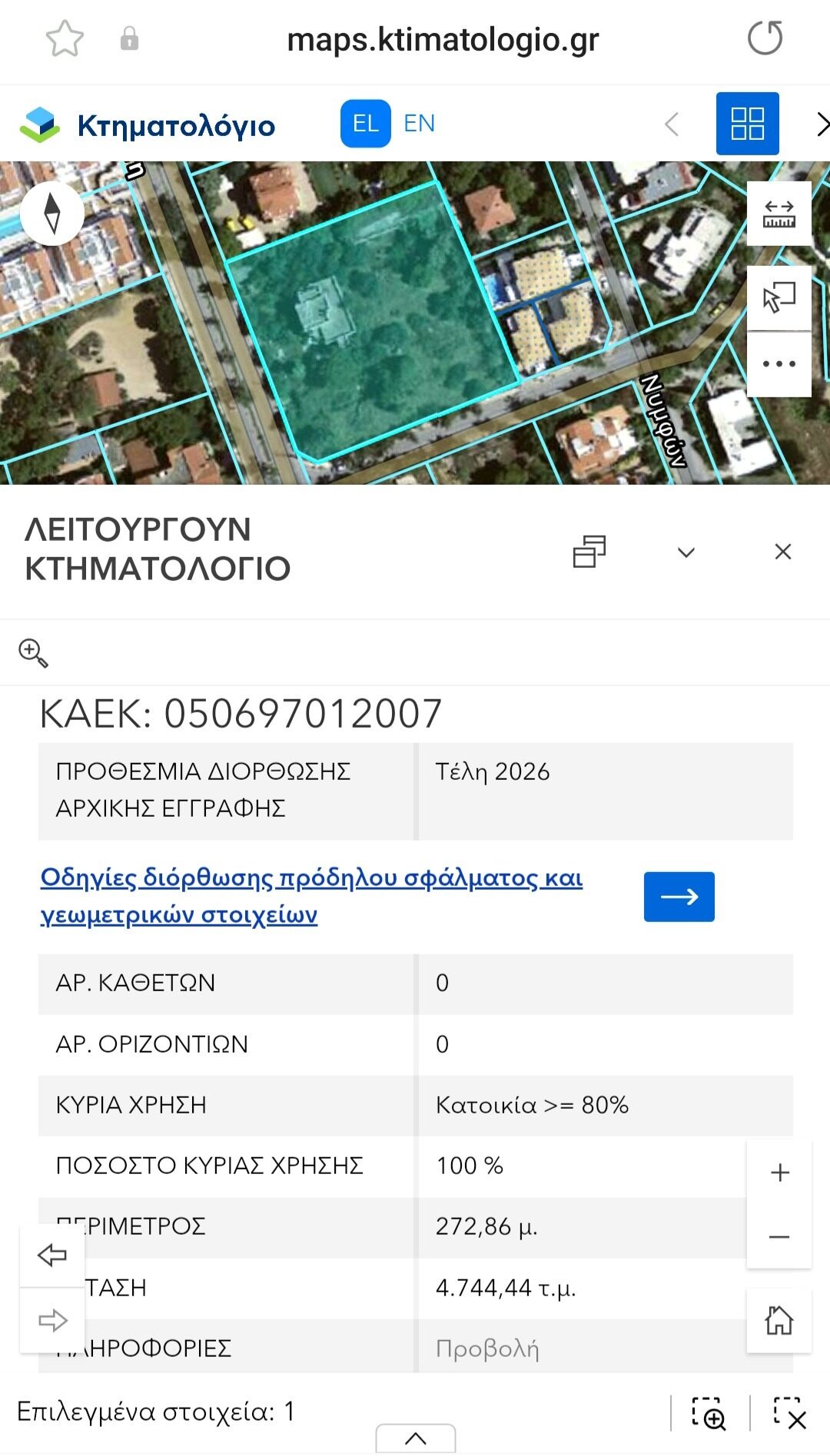The height and width of the screenshot is (1456, 830).
Task: Select the EL language option
Action: tap(365, 123)
